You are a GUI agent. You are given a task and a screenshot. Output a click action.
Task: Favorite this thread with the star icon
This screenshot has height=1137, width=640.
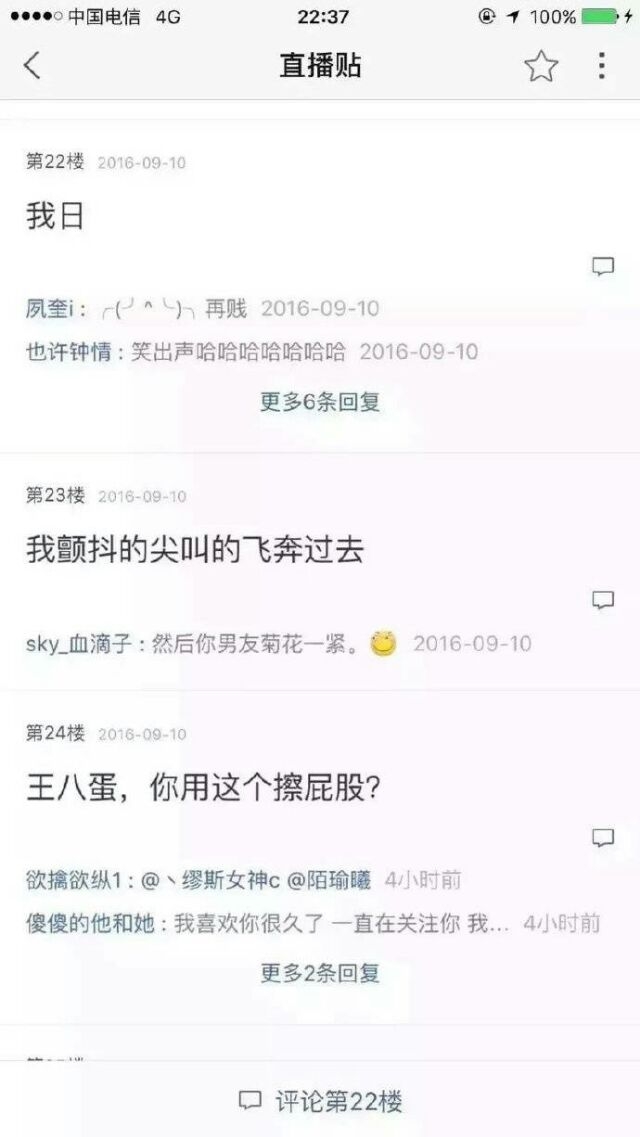pyautogui.click(x=541, y=67)
